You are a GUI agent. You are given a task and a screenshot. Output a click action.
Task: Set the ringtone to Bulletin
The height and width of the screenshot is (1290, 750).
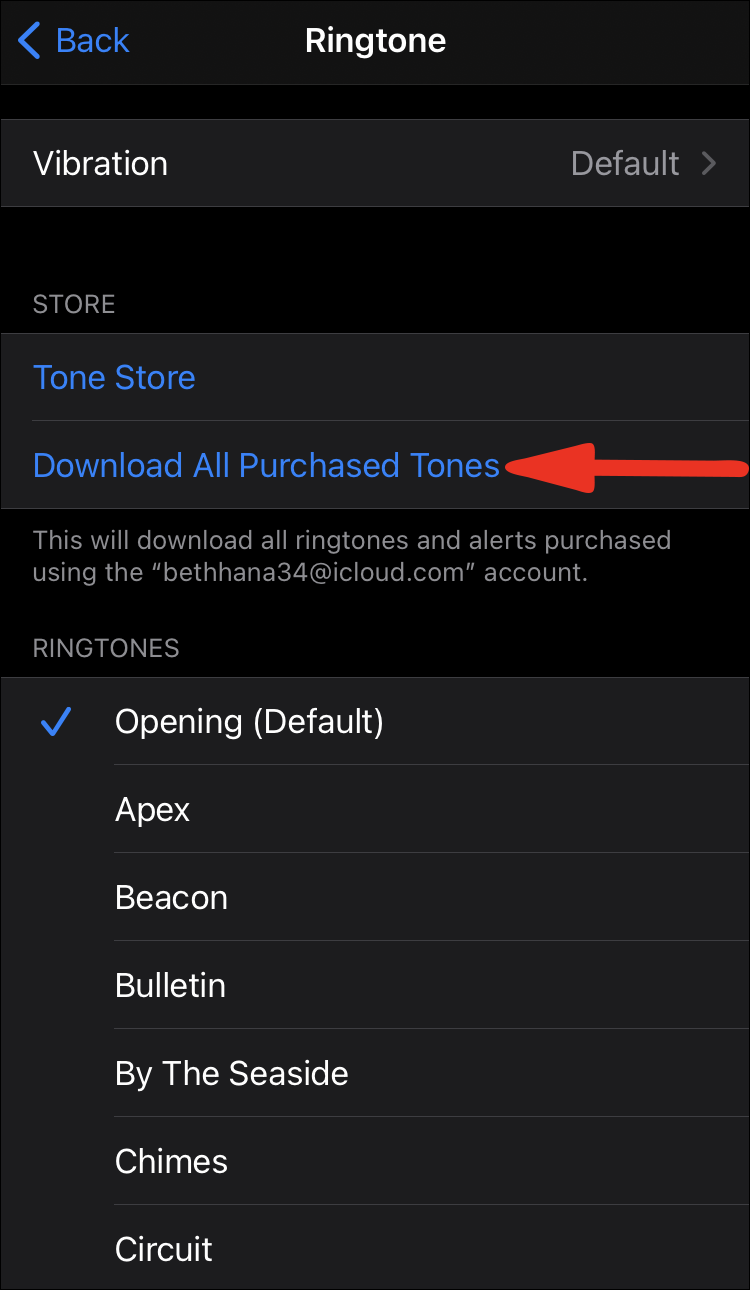pos(375,985)
